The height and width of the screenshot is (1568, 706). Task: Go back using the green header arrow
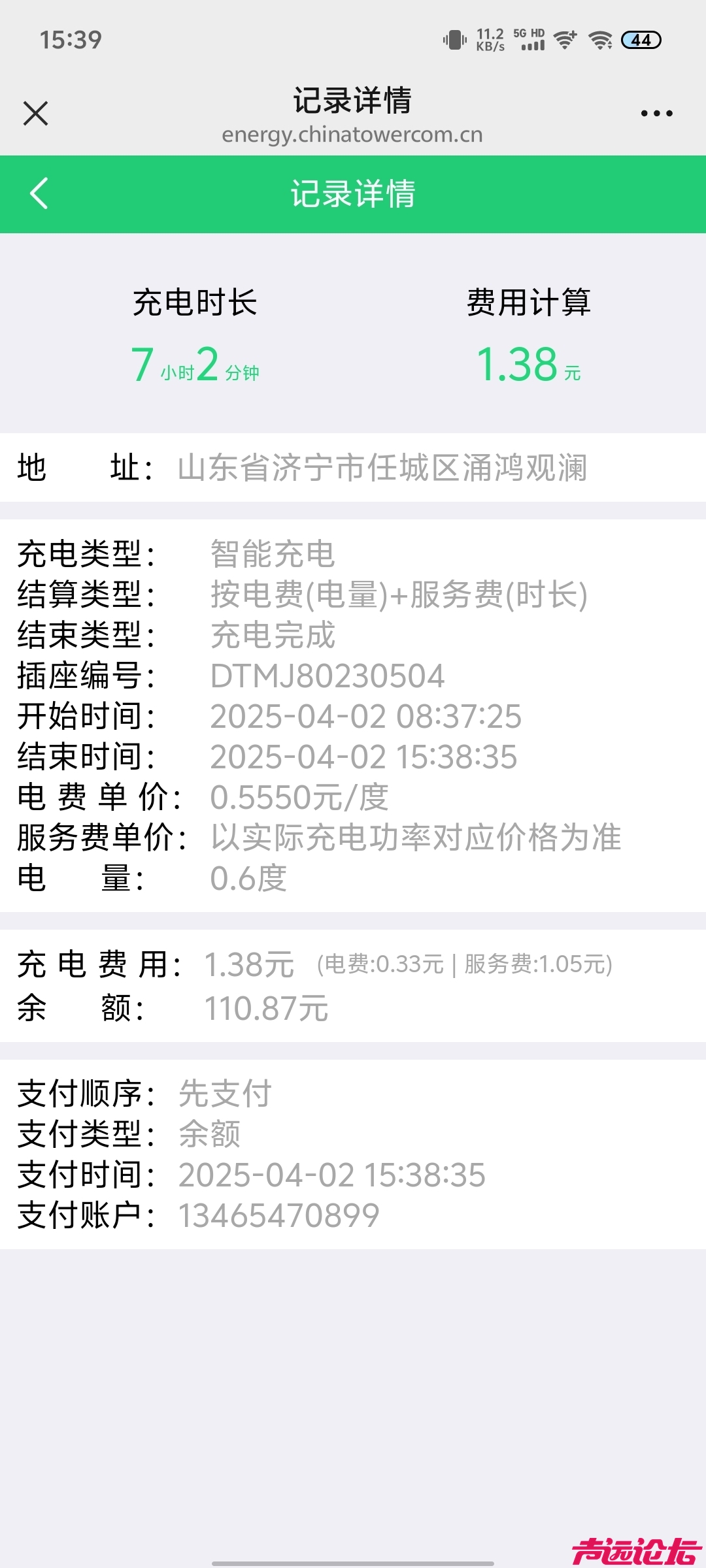[x=39, y=193]
